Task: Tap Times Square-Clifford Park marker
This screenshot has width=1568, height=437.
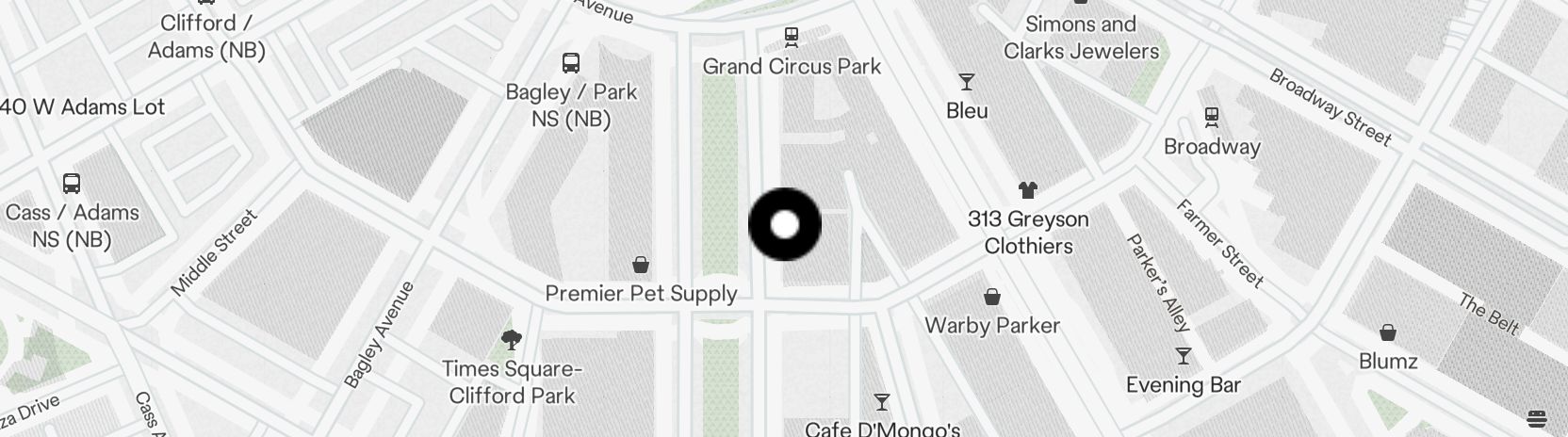Action: pyautogui.click(x=512, y=340)
